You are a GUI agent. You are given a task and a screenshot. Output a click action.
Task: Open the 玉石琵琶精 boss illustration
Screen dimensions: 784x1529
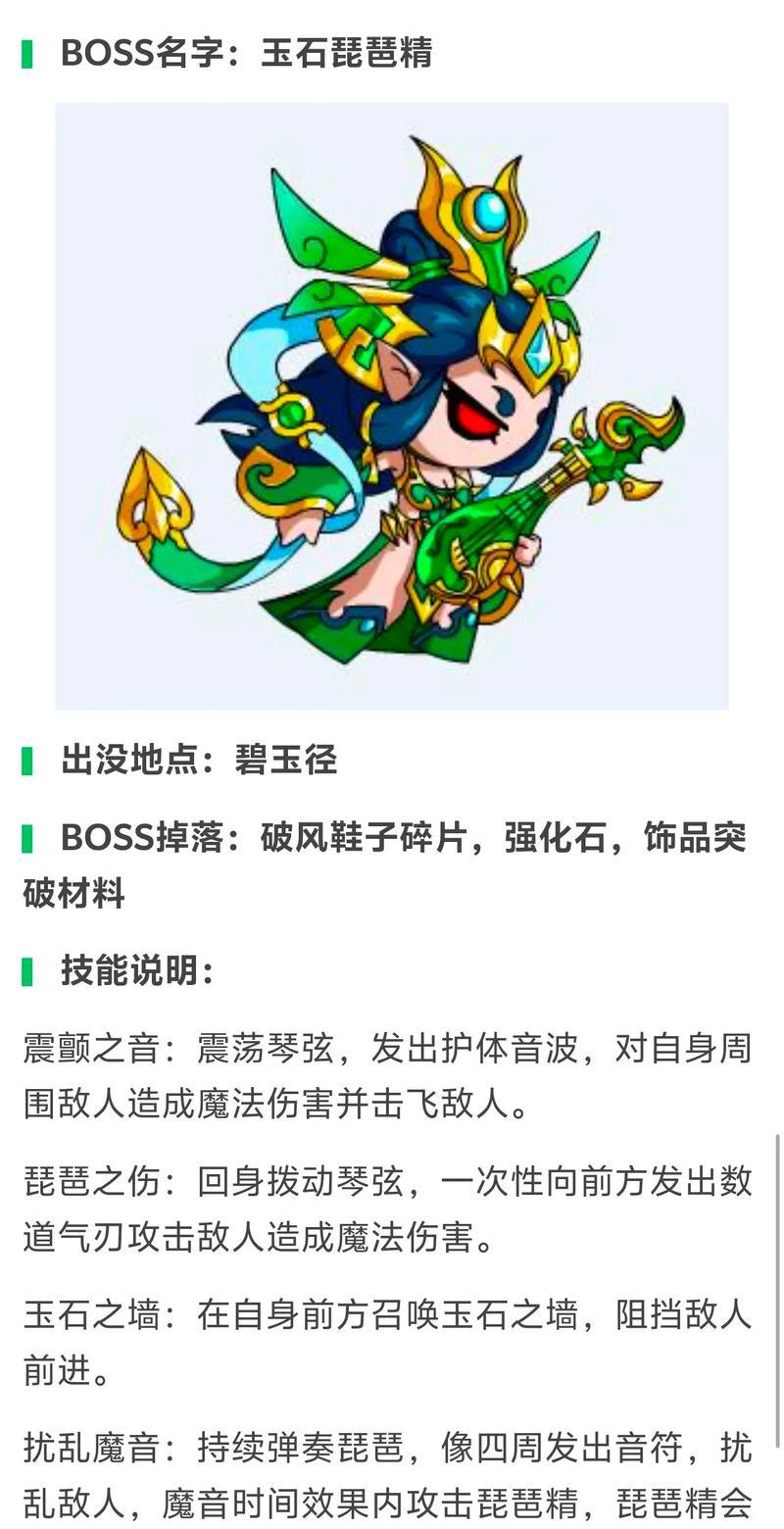[x=392, y=406]
